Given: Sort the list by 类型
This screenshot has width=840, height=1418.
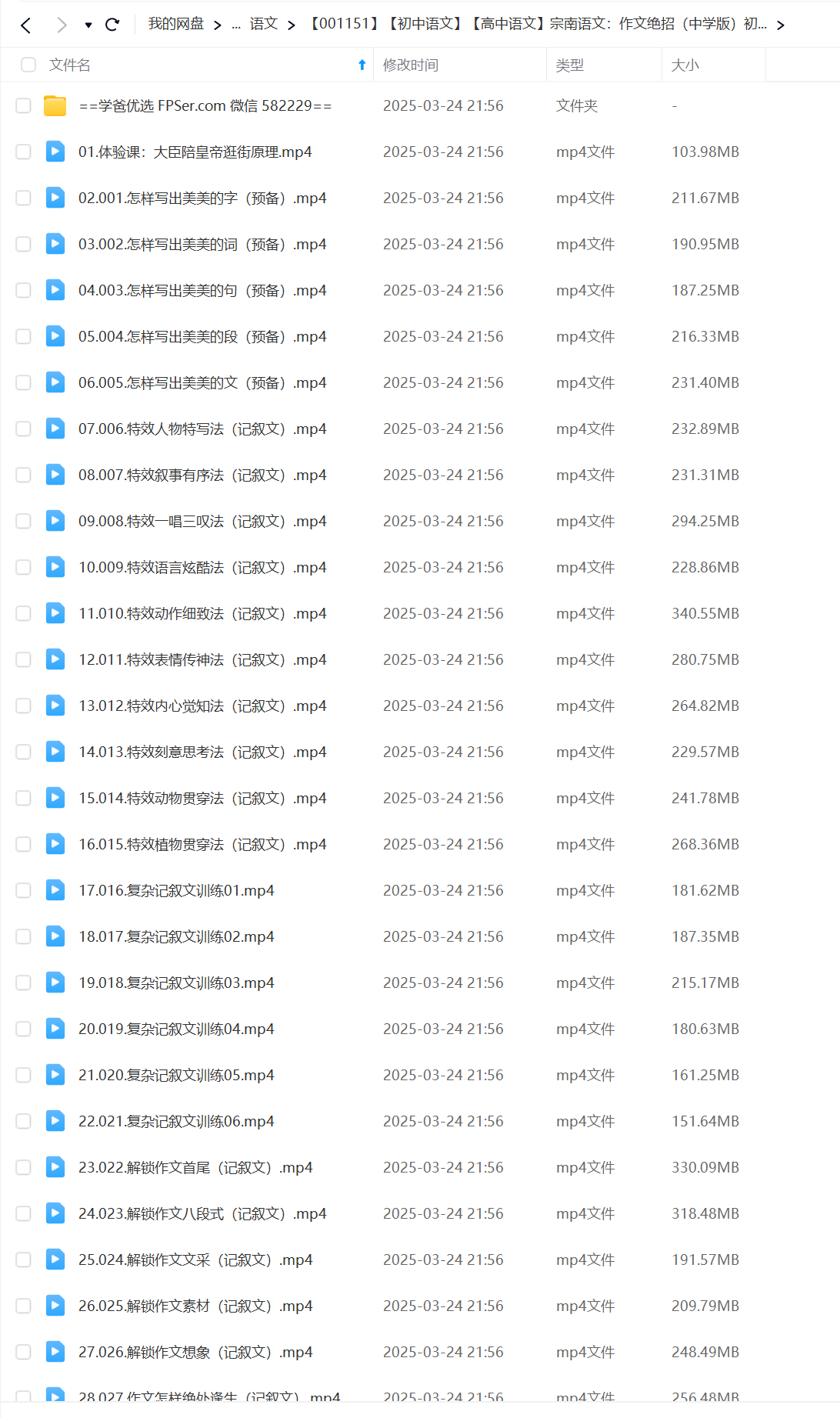Looking at the screenshot, I should 569,65.
